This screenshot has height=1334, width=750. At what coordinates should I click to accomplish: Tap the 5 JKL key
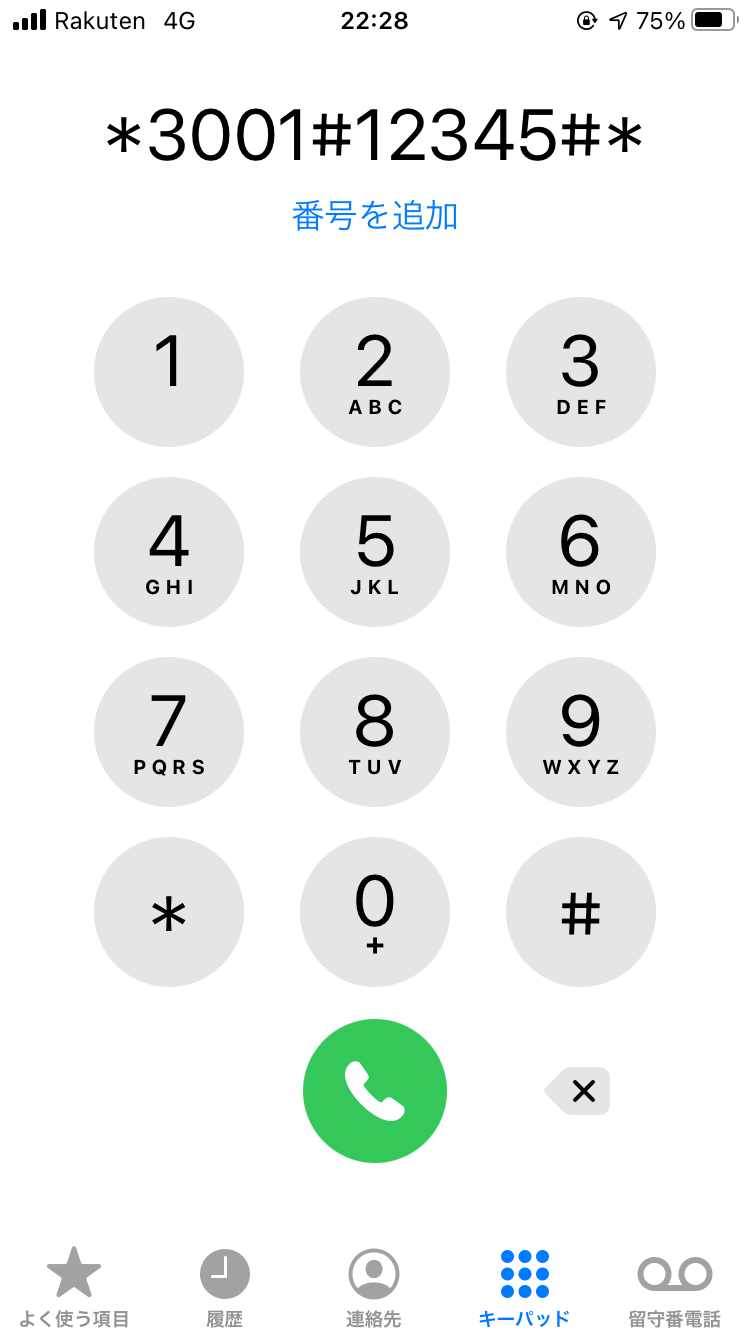(375, 552)
